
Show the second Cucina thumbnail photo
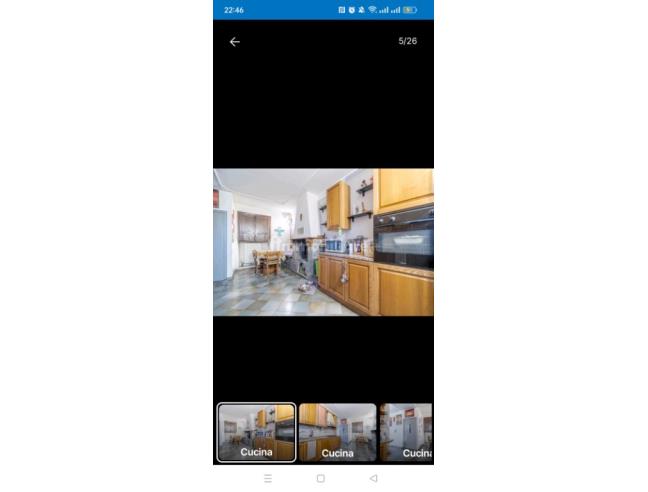(337, 432)
